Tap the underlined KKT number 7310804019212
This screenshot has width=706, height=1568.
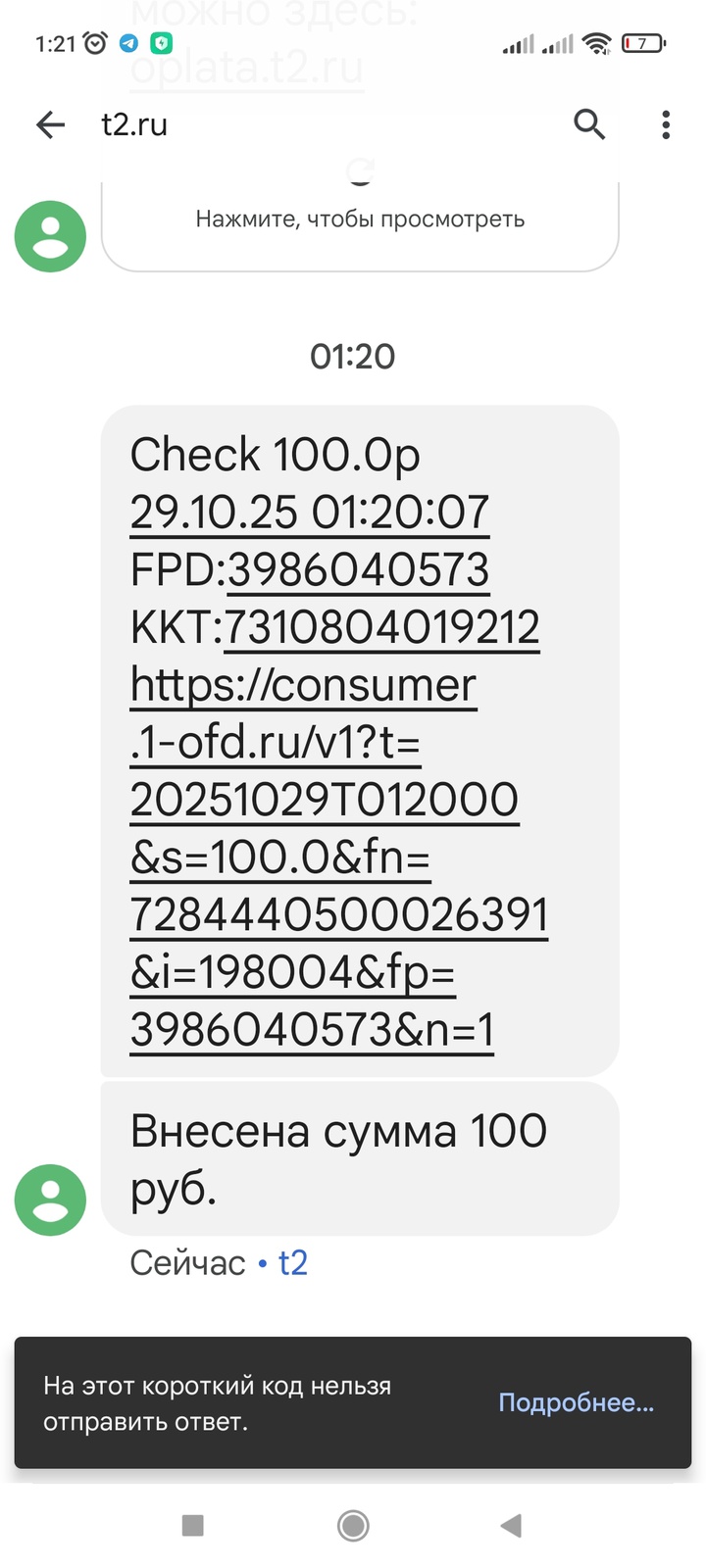(x=382, y=628)
